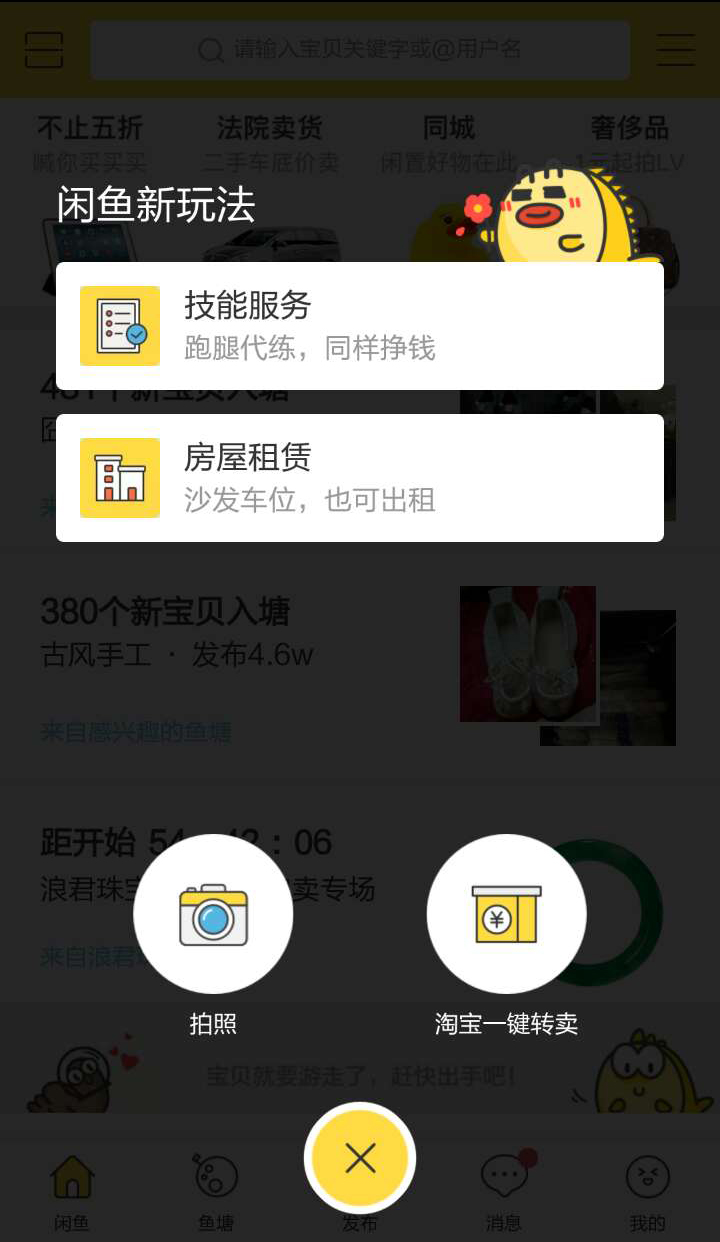Tap the 房屋租赁 building icon

click(119, 477)
